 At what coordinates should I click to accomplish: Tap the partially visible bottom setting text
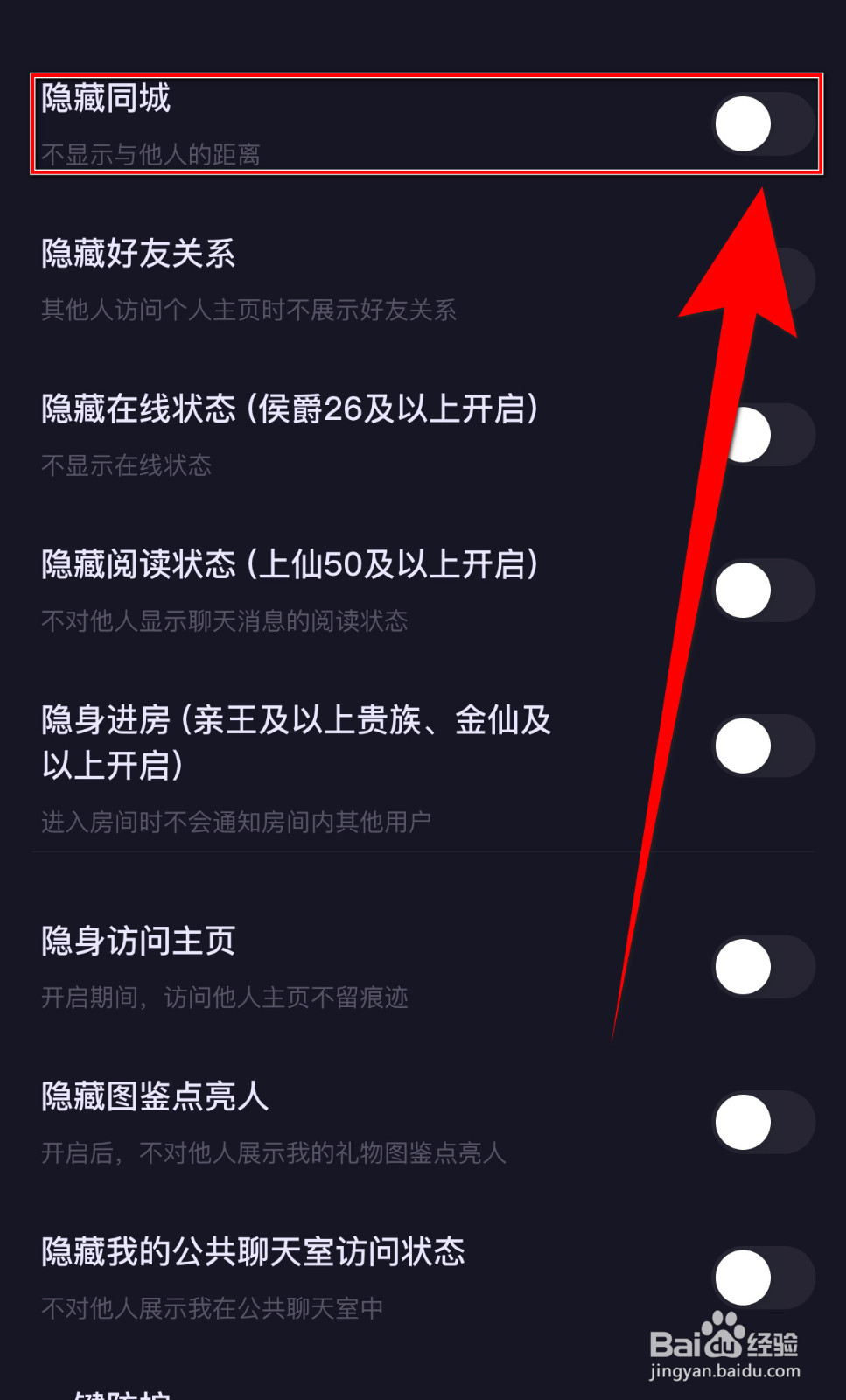(x=122, y=1393)
